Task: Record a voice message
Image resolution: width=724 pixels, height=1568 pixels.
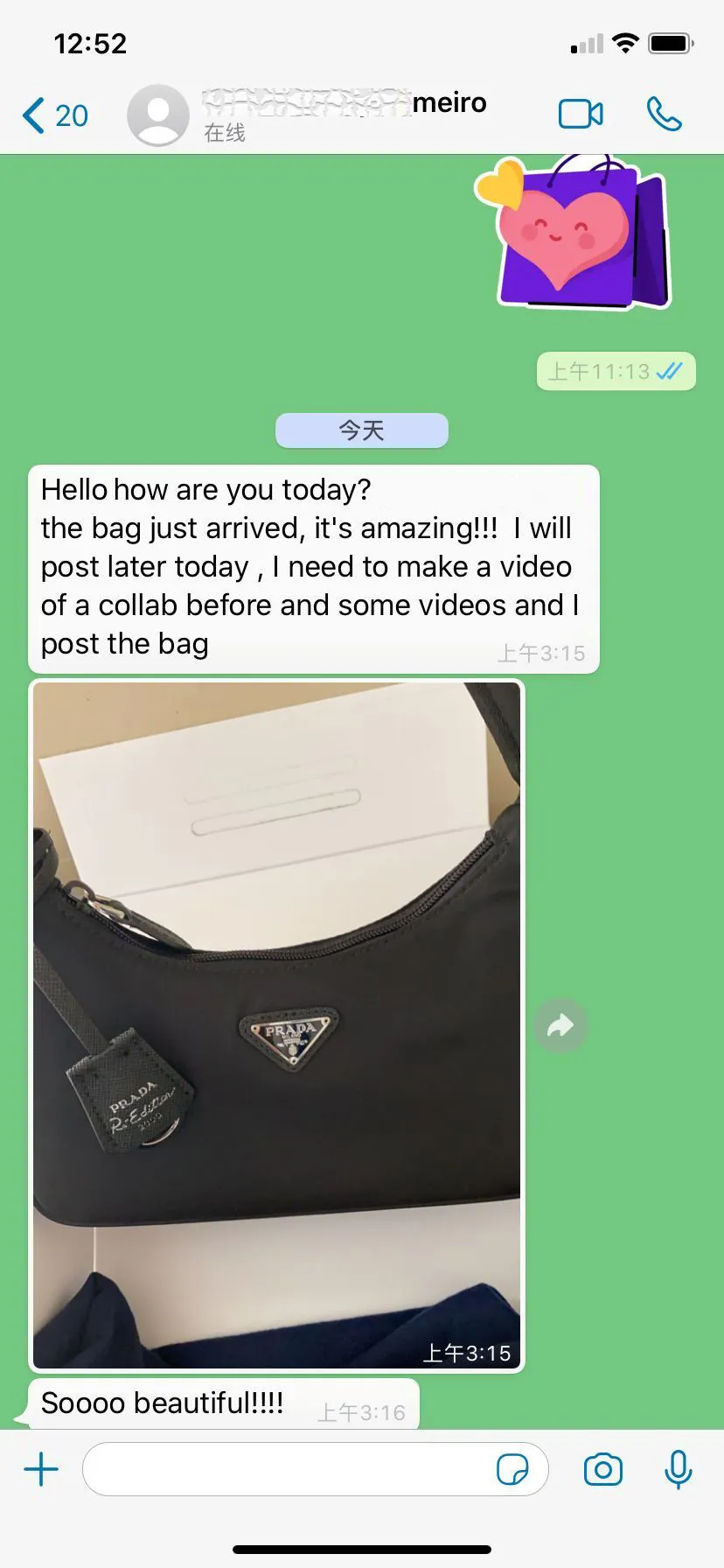Action: pyautogui.click(x=678, y=1469)
